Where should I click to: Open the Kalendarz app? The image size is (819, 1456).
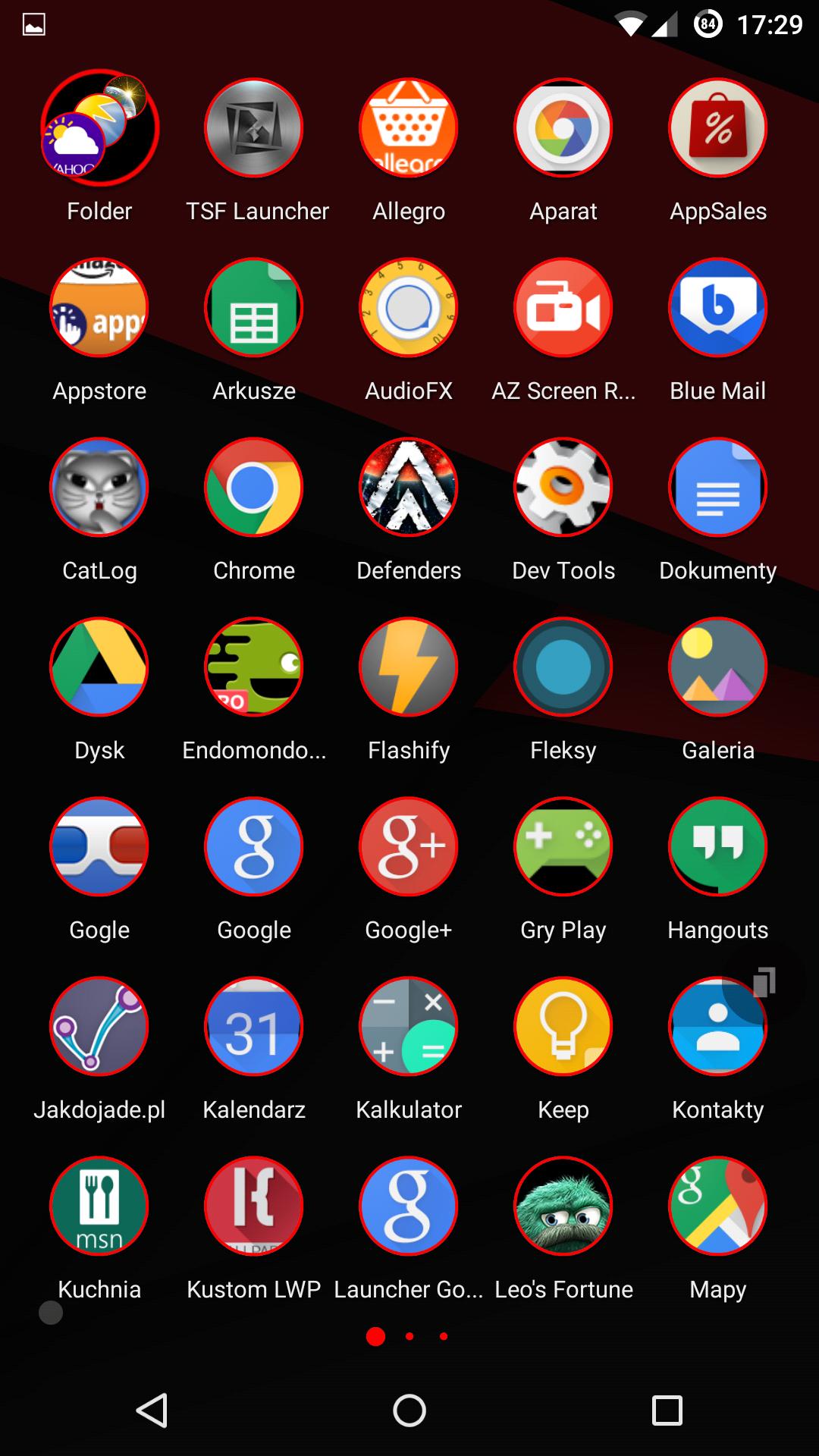[x=254, y=1027]
